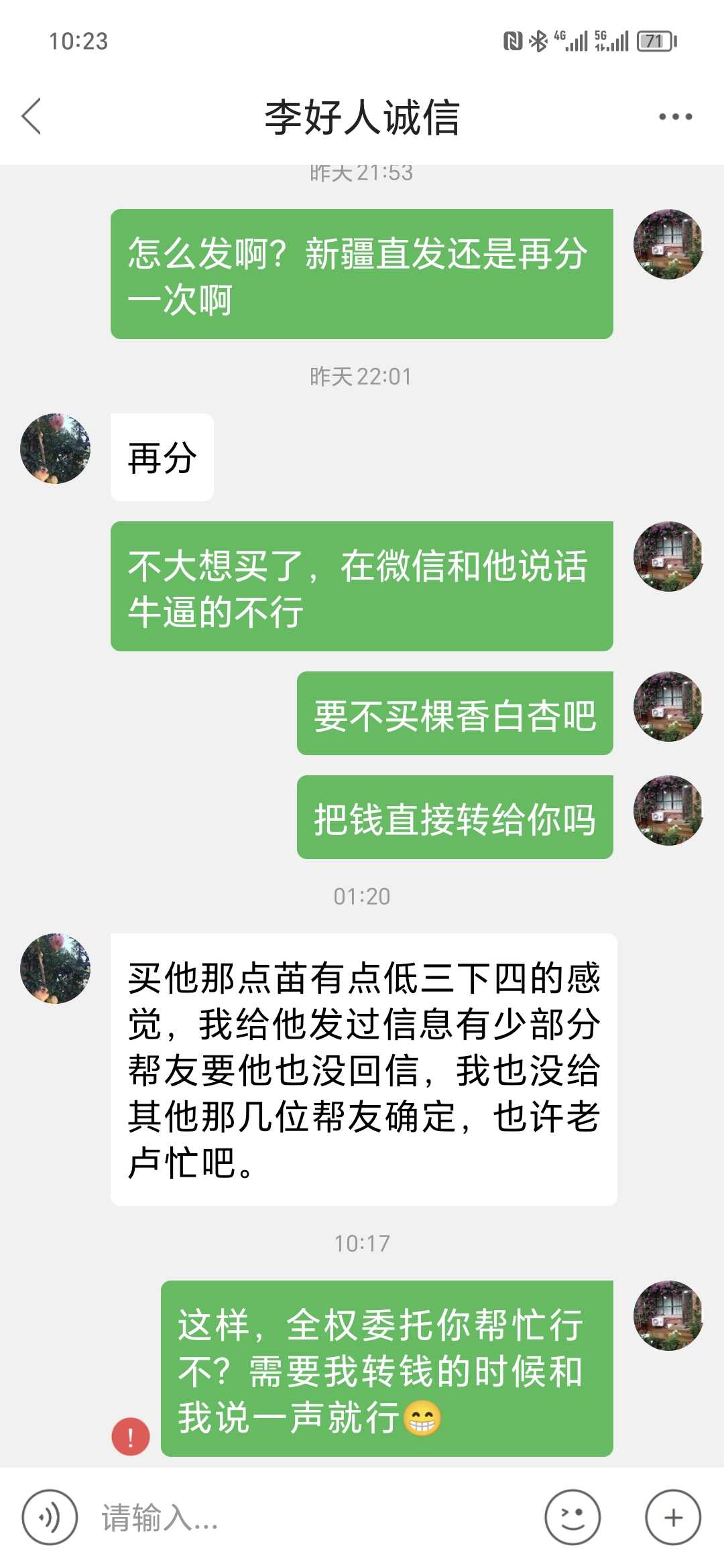Open contact's avatar next to 再分 message
Screen dimensions: 724x1568
tap(56, 448)
